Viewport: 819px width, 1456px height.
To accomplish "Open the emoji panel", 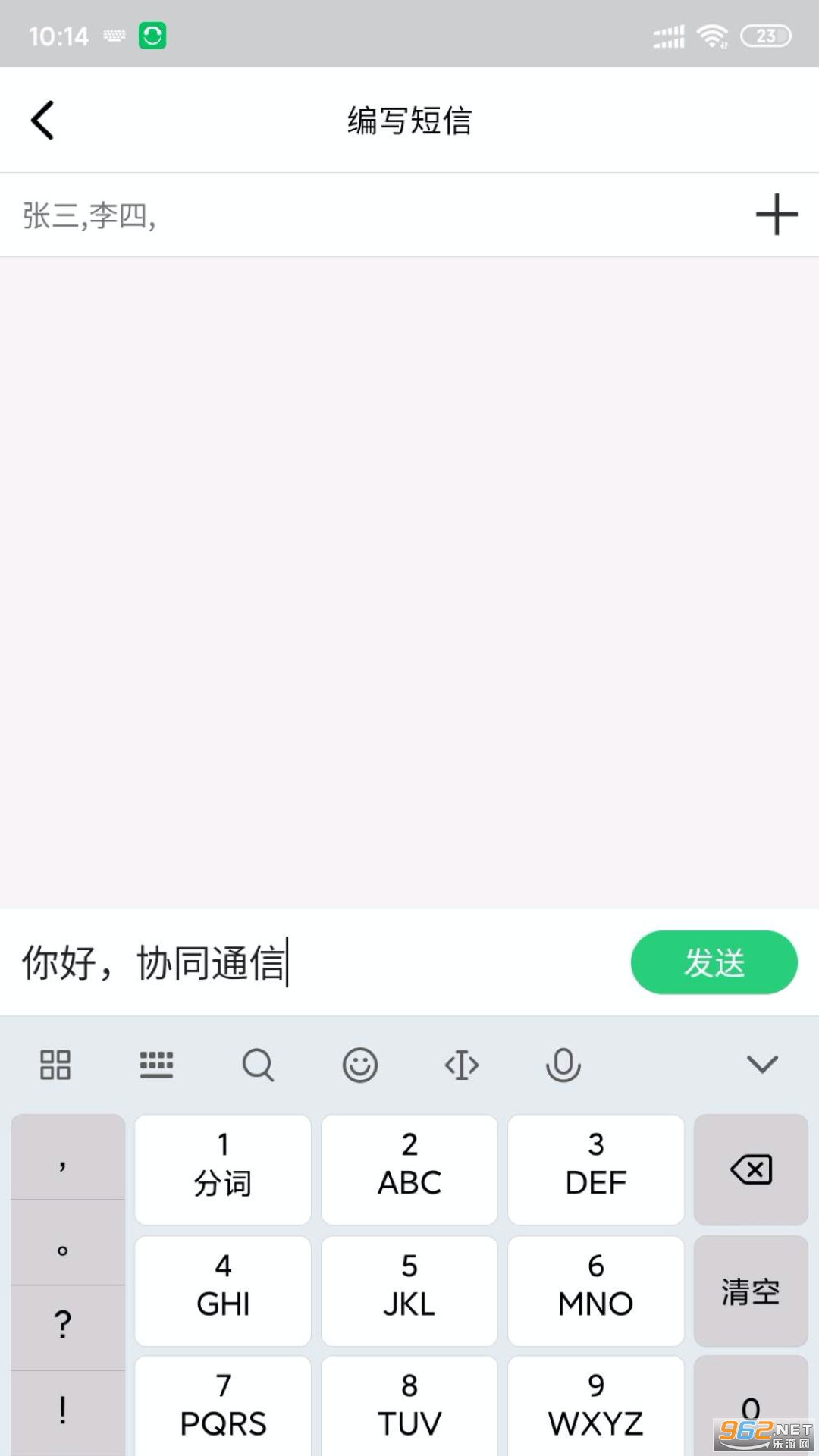I will pyautogui.click(x=360, y=1065).
